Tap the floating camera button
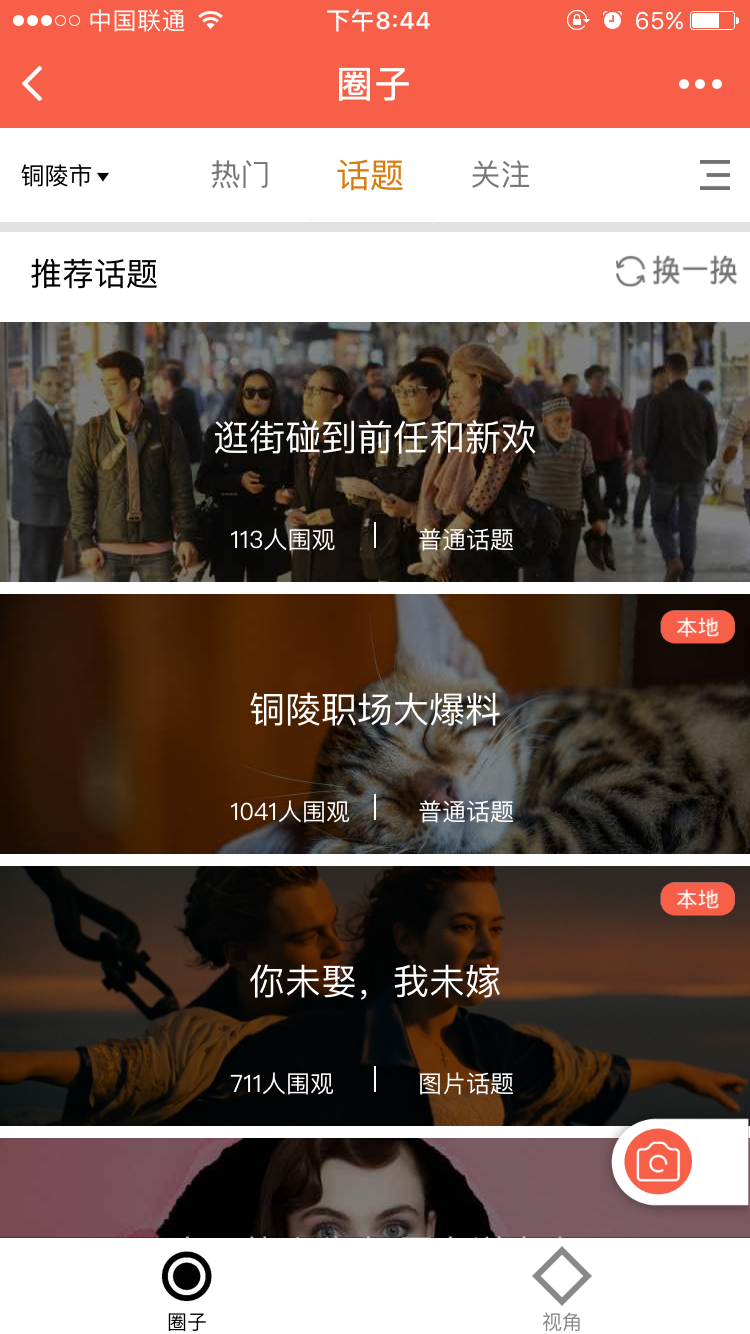 click(x=658, y=1162)
